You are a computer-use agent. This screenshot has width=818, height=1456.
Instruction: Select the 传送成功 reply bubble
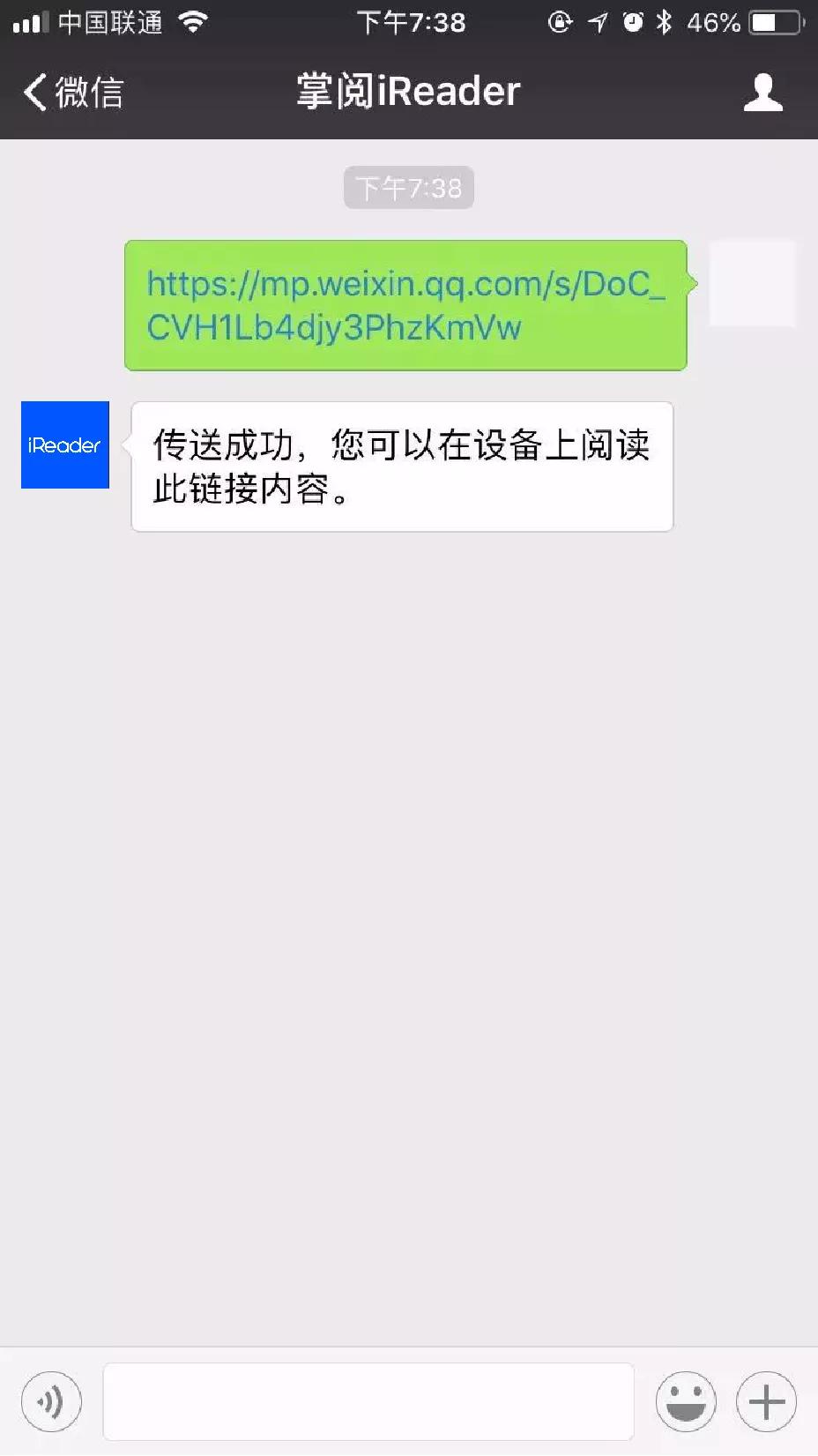click(x=402, y=467)
